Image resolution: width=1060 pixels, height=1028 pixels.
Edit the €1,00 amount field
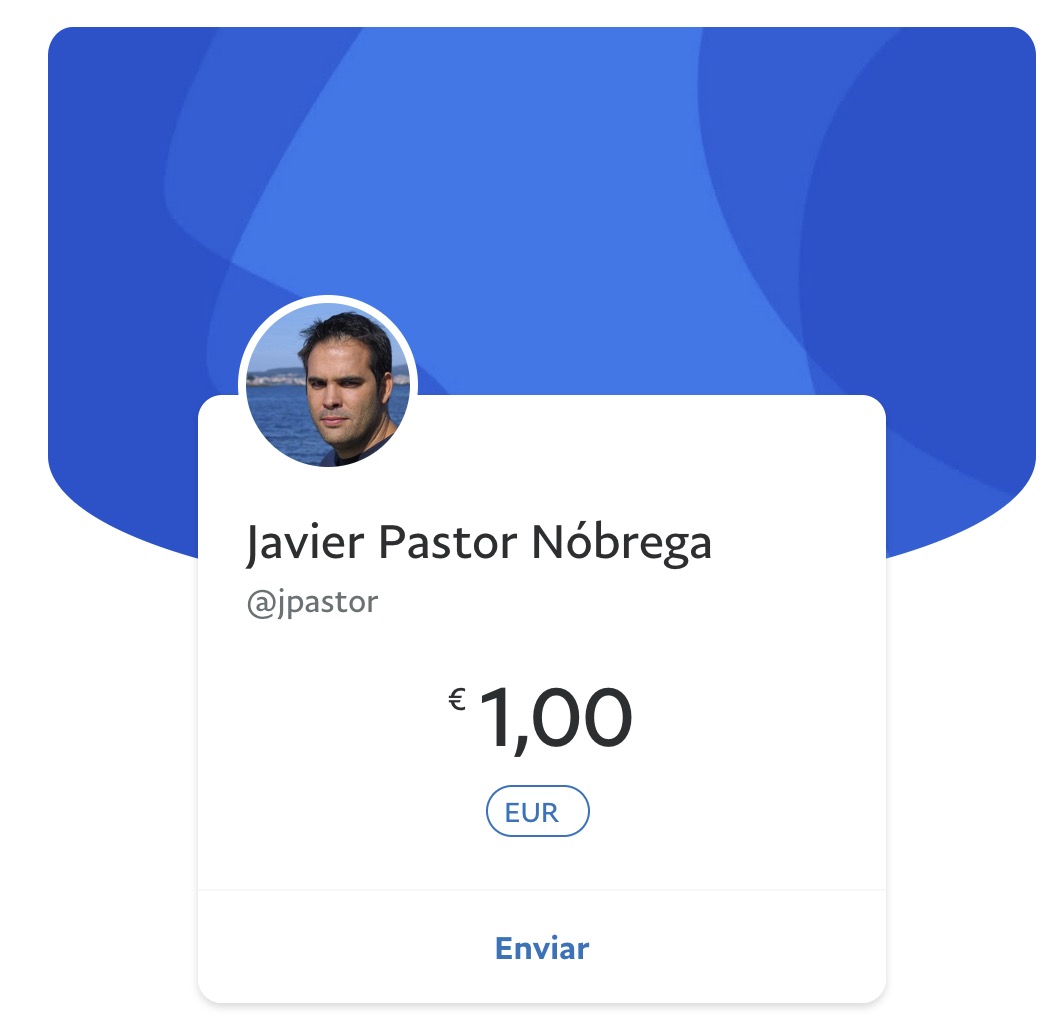(x=555, y=719)
